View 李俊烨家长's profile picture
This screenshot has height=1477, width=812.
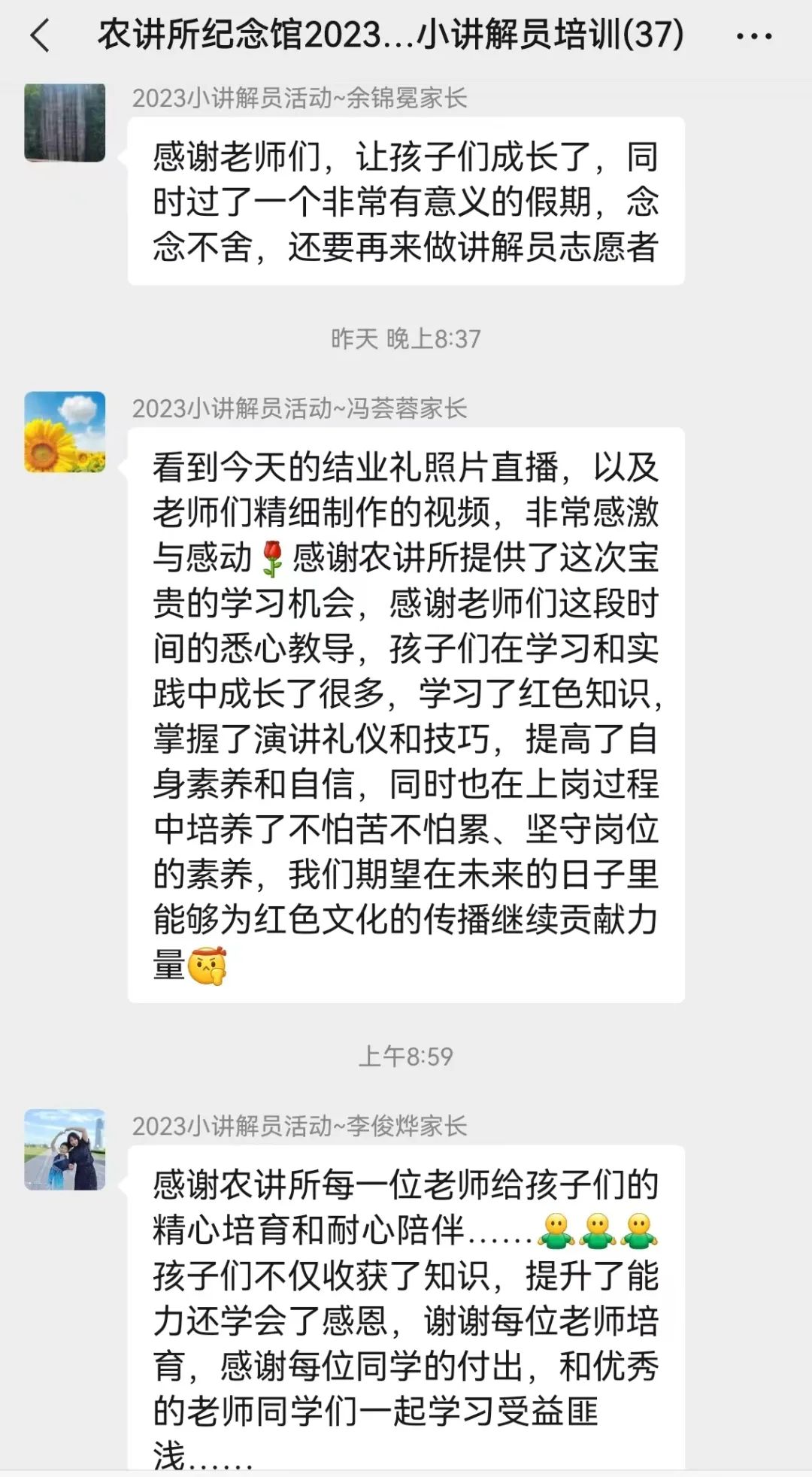click(65, 1149)
